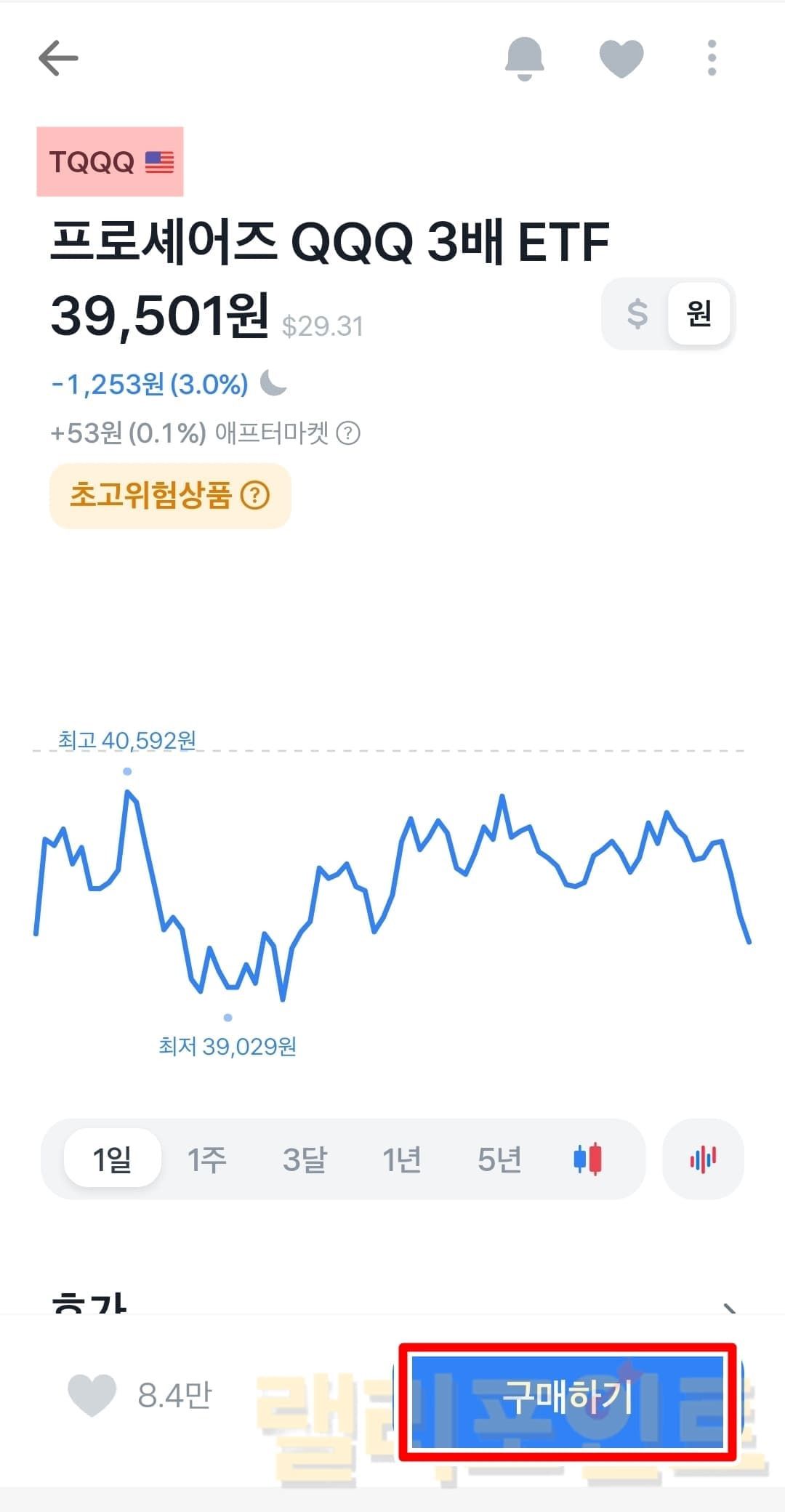Open the three-dot overflow menu

pyautogui.click(x=712, y=58)
